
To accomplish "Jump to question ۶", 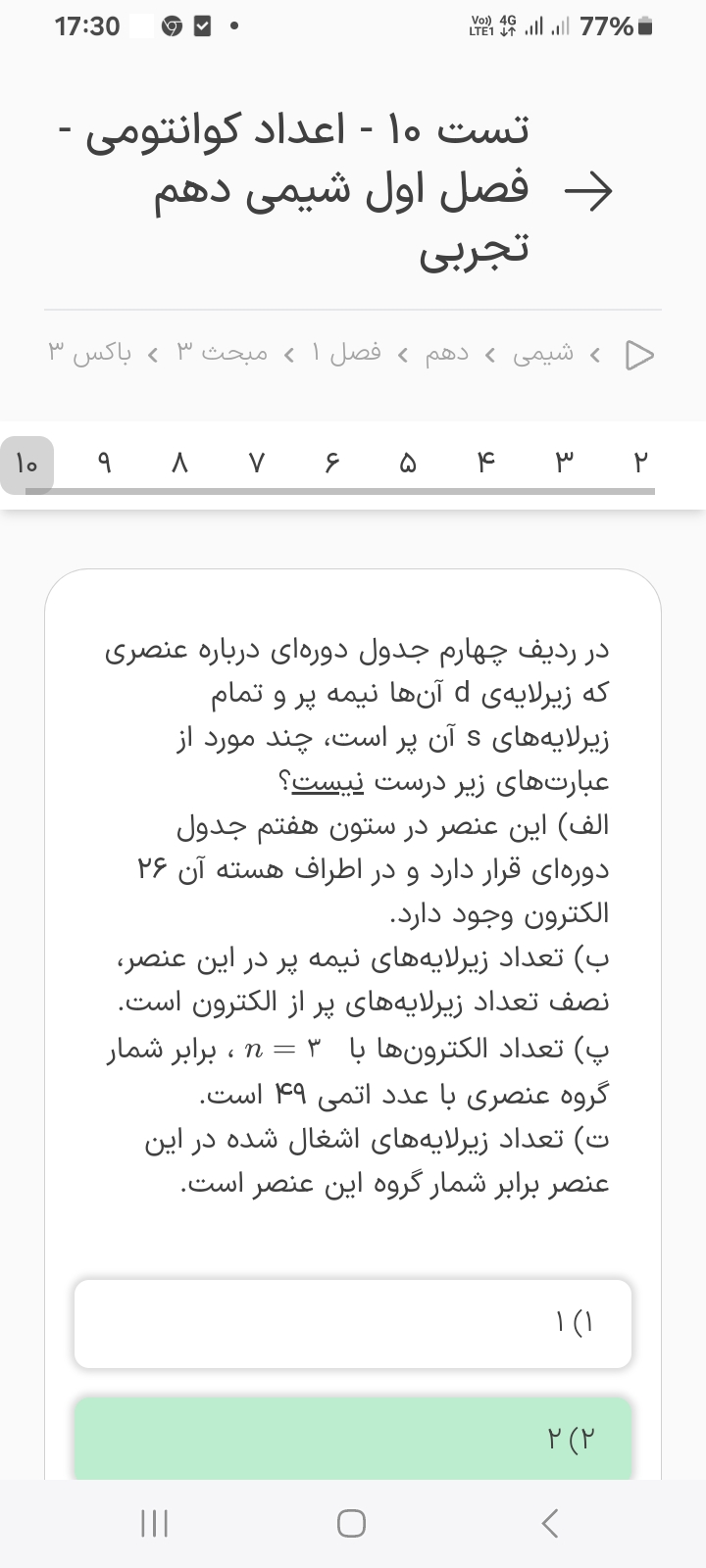I will tap(331, 463).
